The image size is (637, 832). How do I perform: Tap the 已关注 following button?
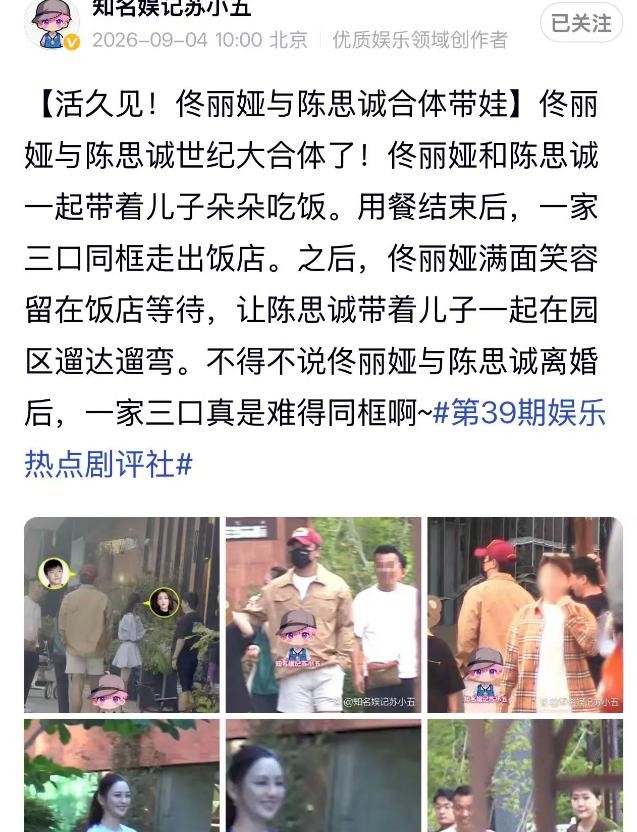581,24
